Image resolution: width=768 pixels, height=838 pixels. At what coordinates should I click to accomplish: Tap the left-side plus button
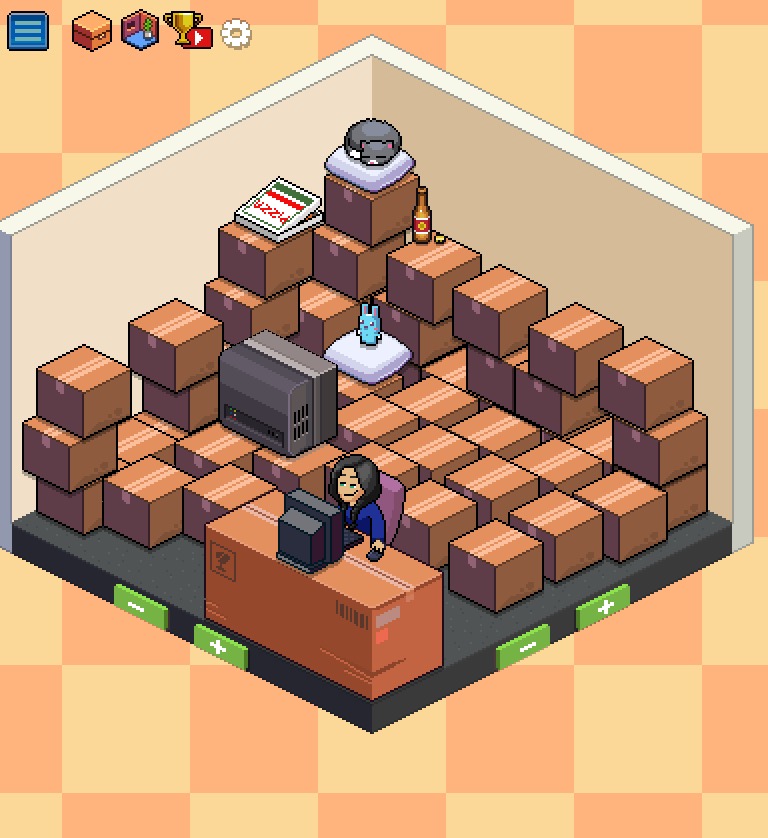220,645
